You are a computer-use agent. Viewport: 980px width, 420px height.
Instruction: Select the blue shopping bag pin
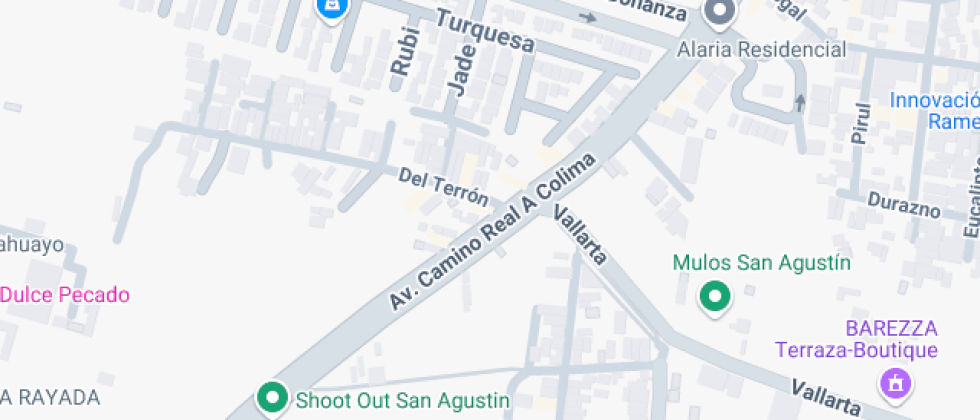pos(331,8)
